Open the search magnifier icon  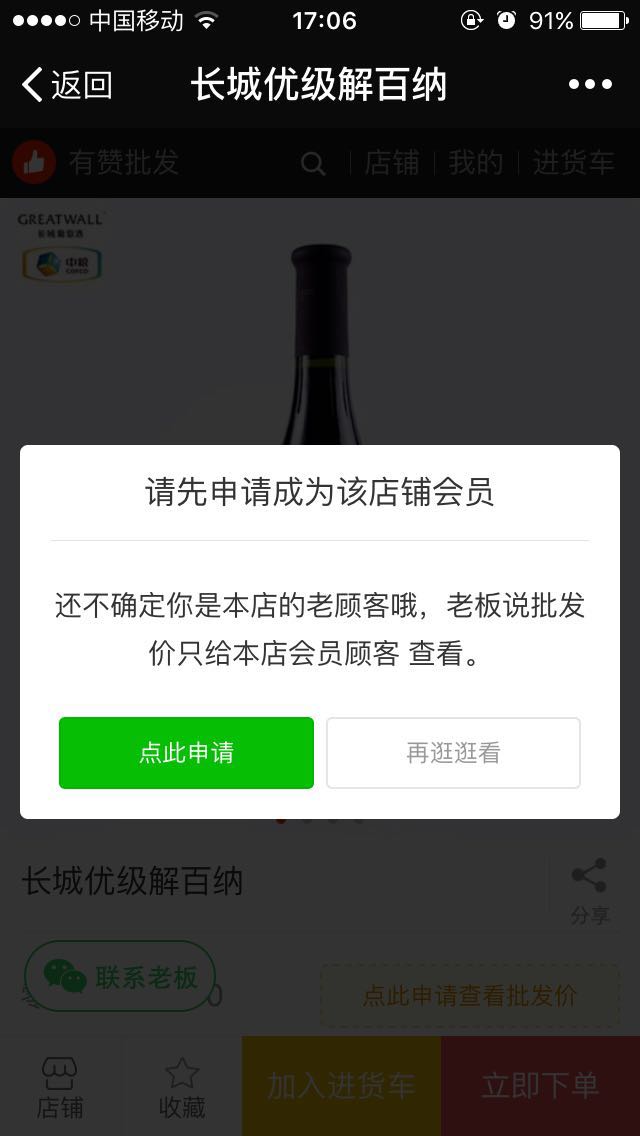tap(313, 163)
